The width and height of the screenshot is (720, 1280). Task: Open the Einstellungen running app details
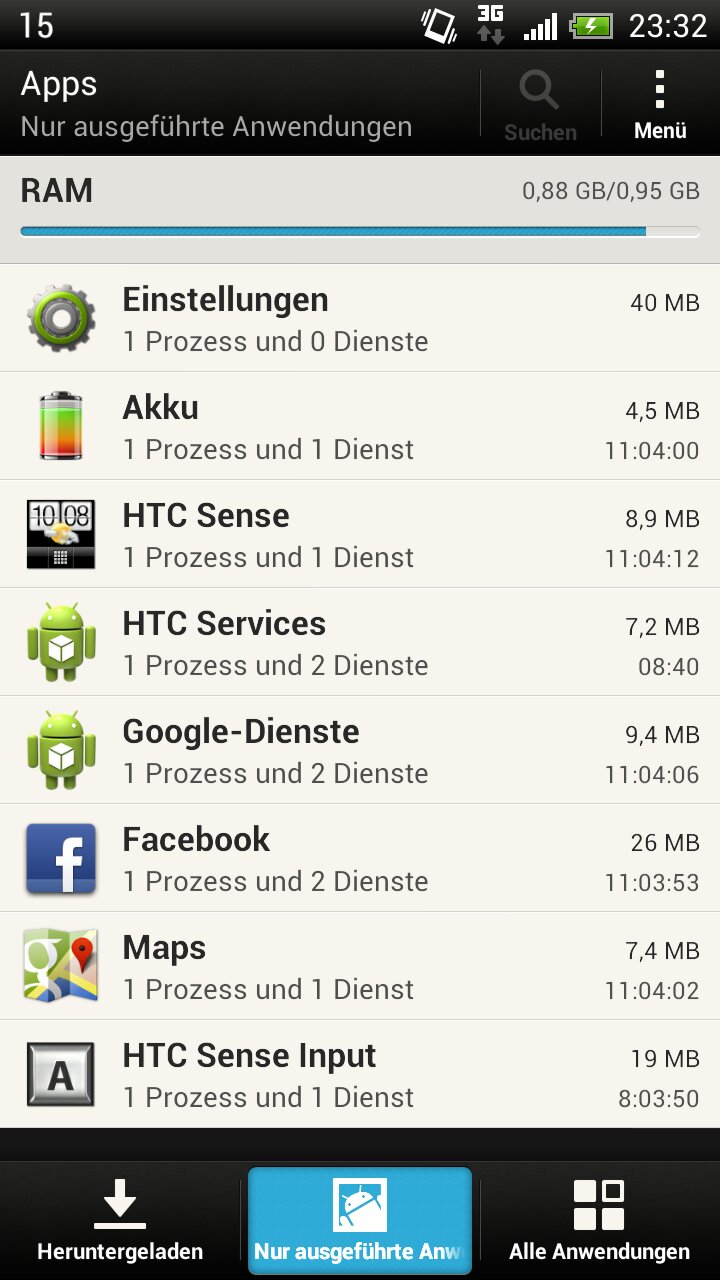click(x=360, y=318)
